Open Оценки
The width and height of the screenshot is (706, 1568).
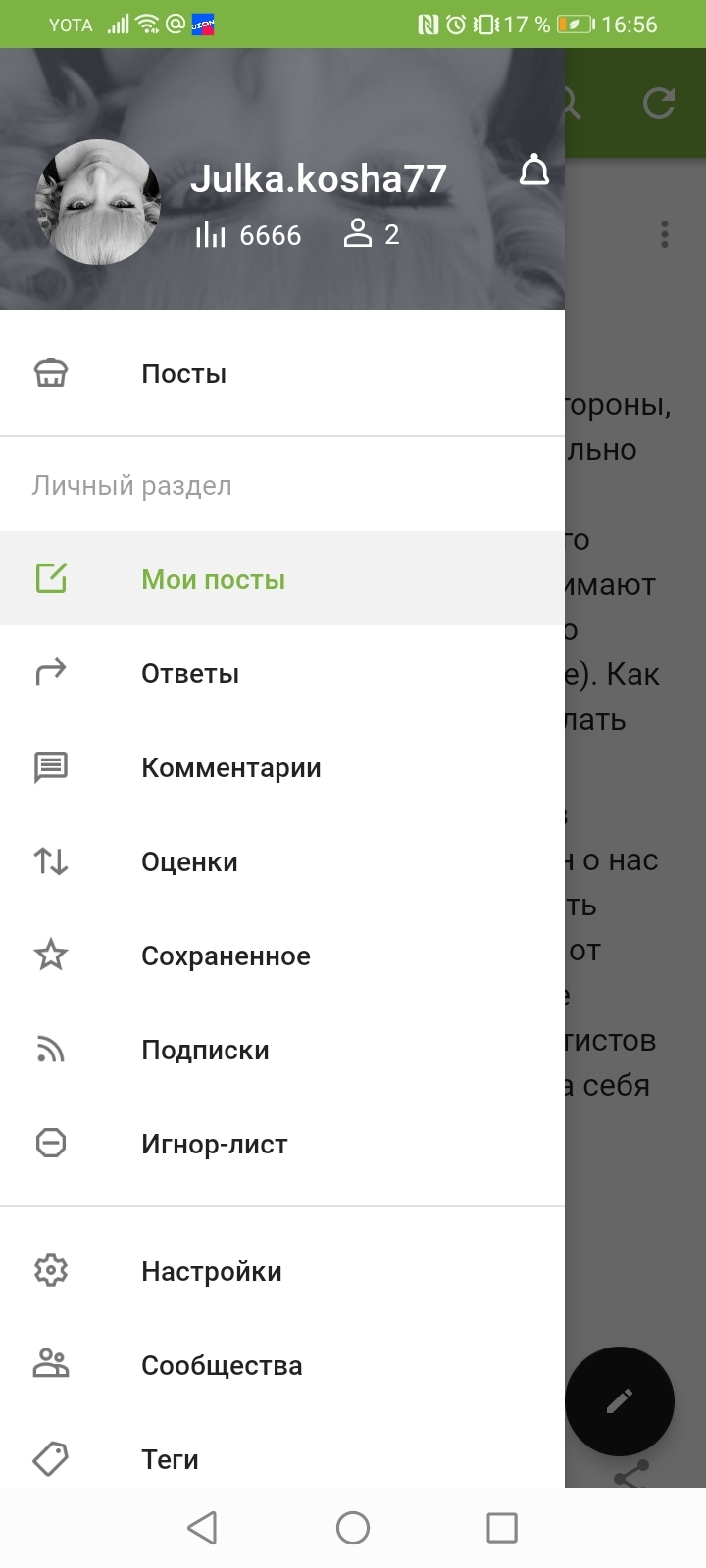[189, 861]
